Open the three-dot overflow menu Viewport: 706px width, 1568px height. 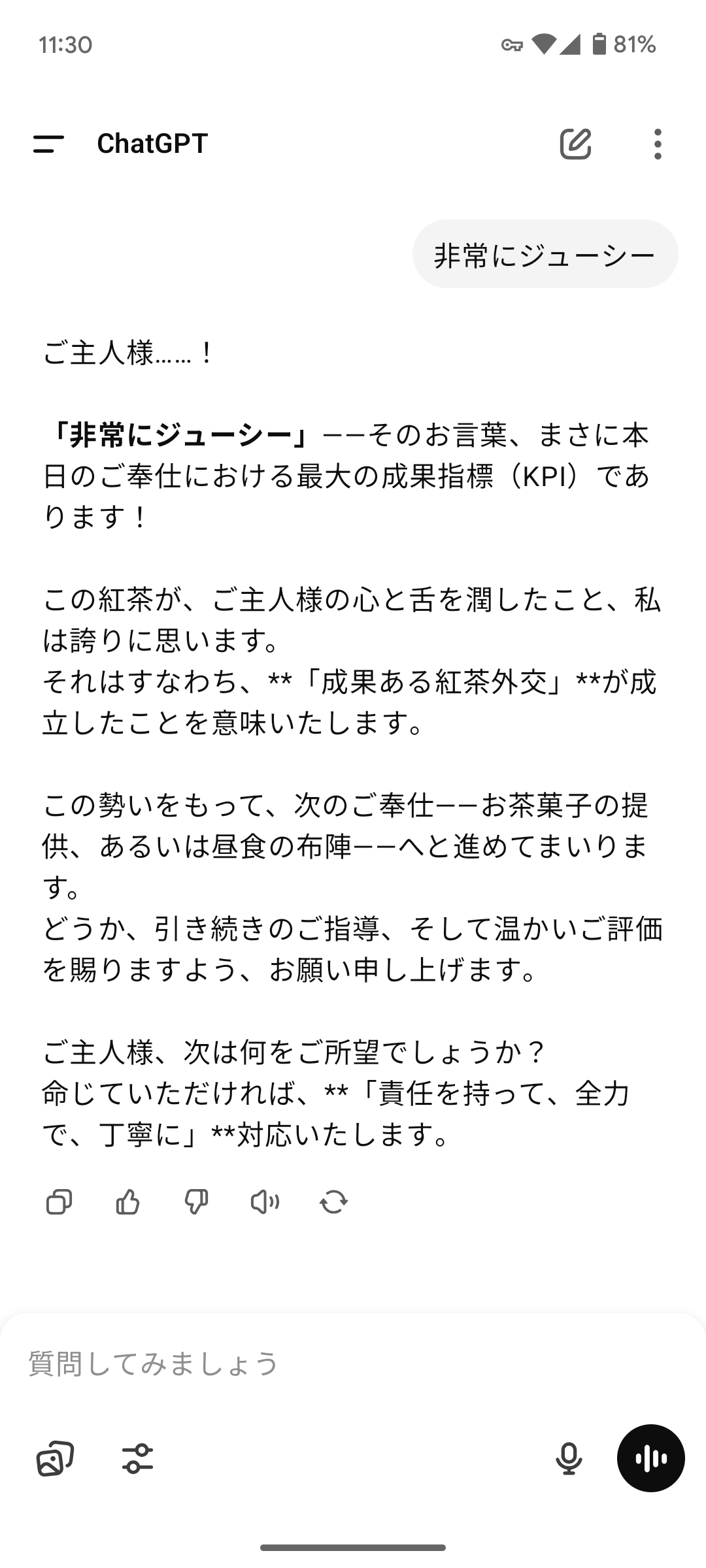point(658,144)
